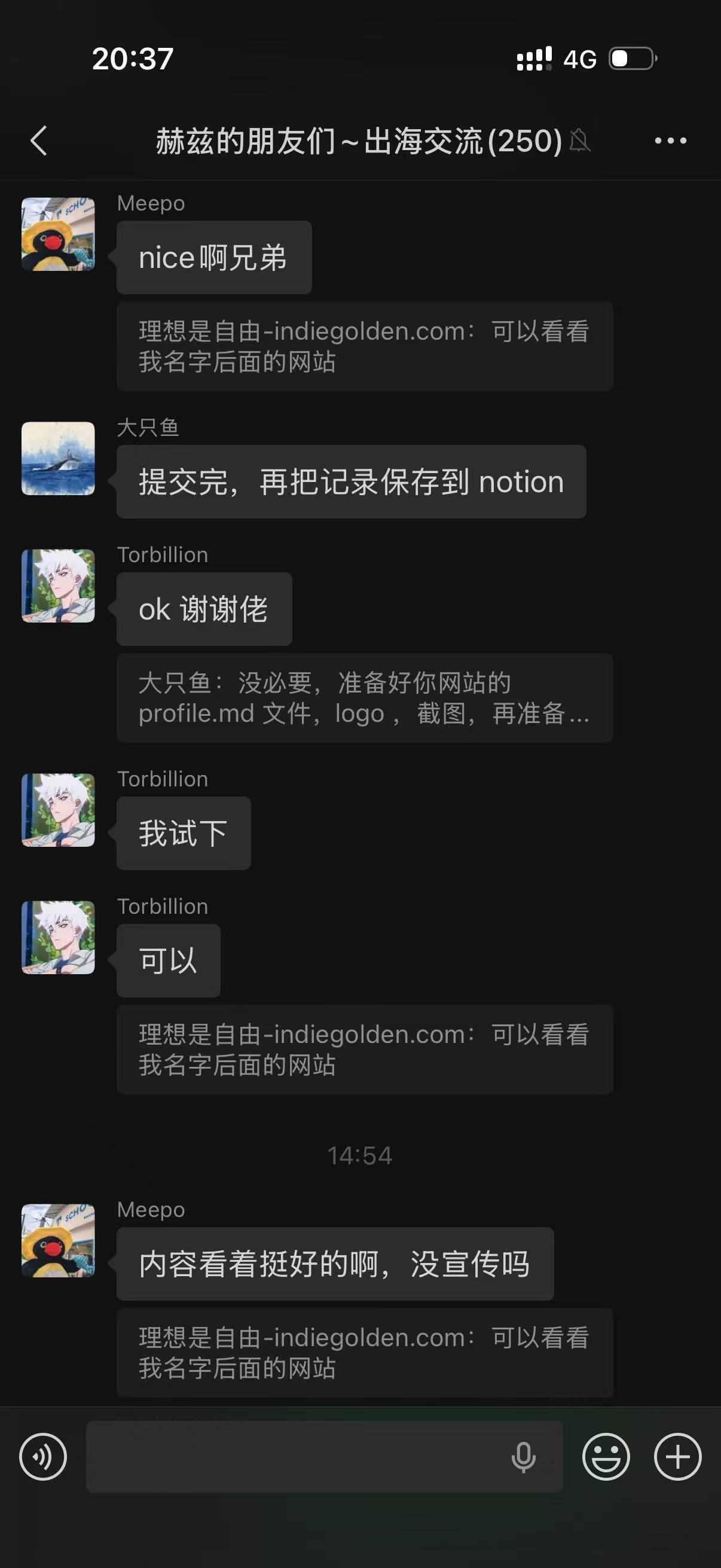Open Torbillion's avatar beside 'ok 谢谢佬'
The image size is (721, 1568).
(x=59, y=585)
